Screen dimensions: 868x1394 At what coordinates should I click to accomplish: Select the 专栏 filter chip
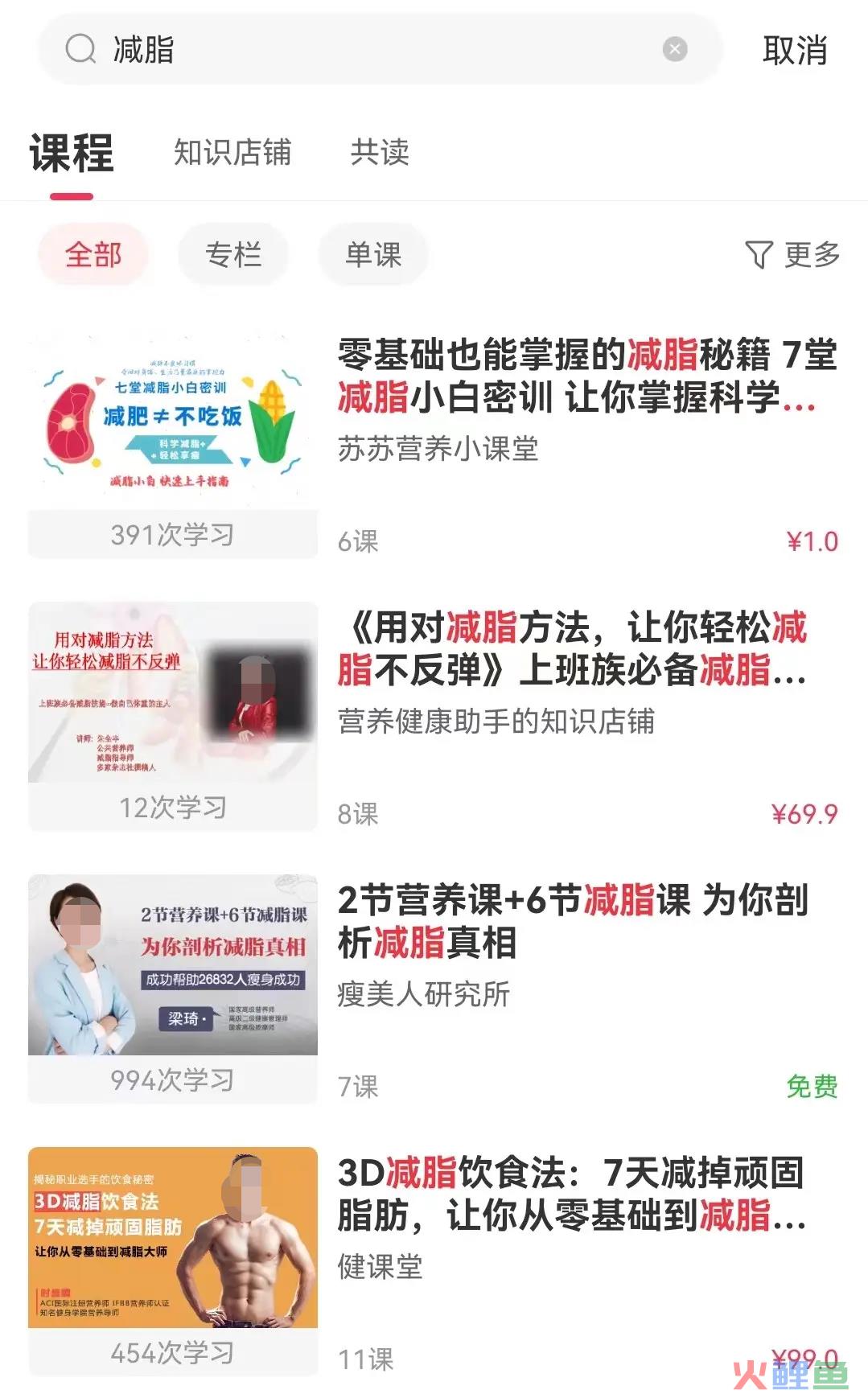click(233, 255)
